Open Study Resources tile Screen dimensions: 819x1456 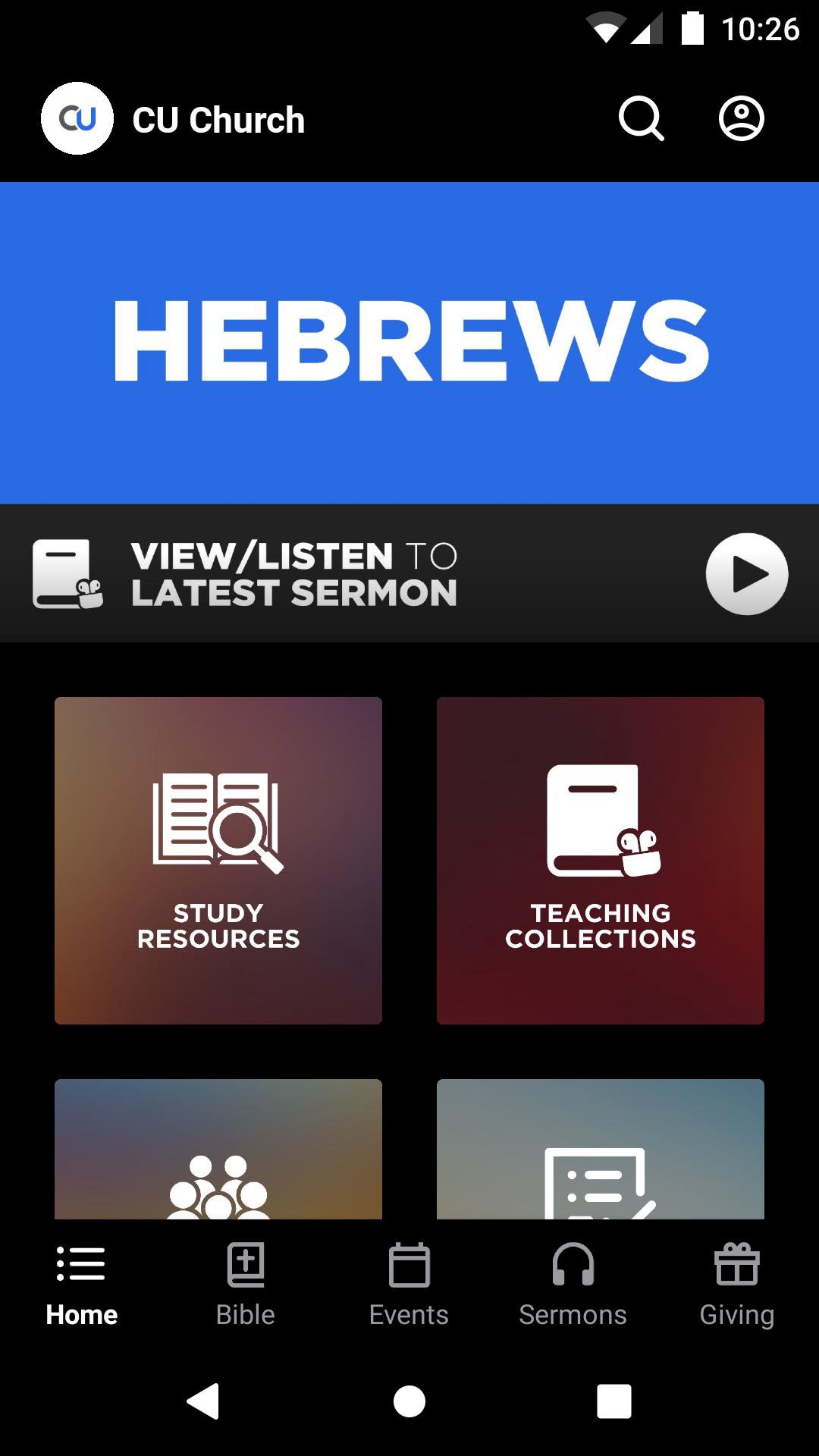click(218, 860)
